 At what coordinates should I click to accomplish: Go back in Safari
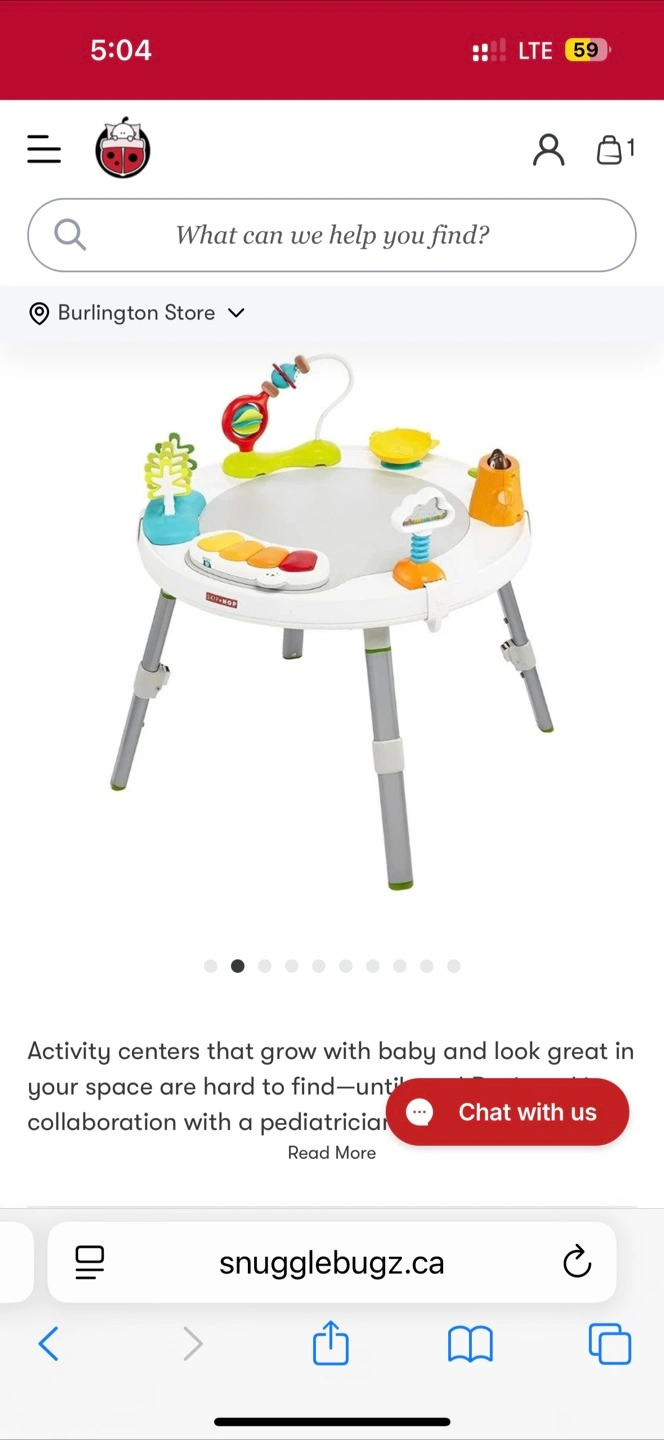[48, 1344]
